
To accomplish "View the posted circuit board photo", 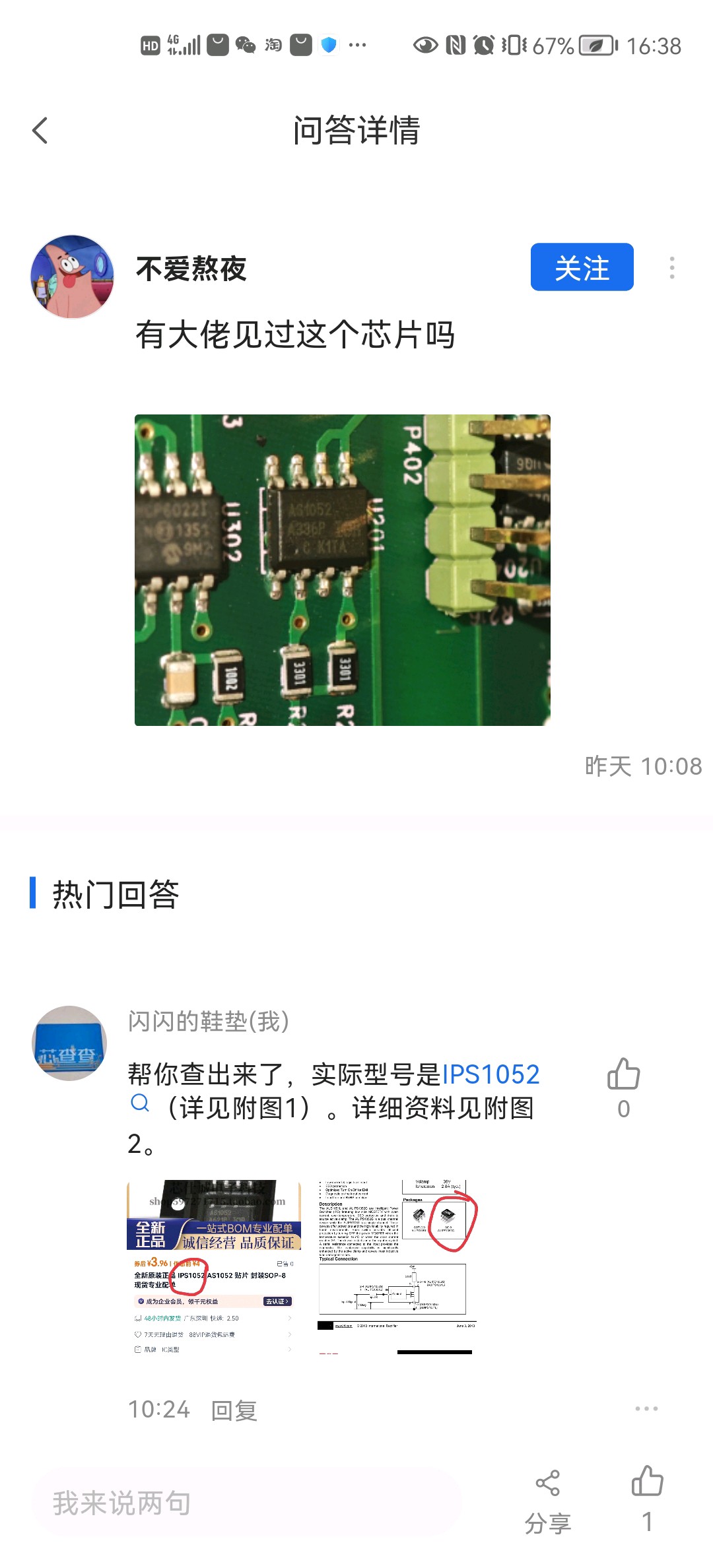I will [342, 570].
